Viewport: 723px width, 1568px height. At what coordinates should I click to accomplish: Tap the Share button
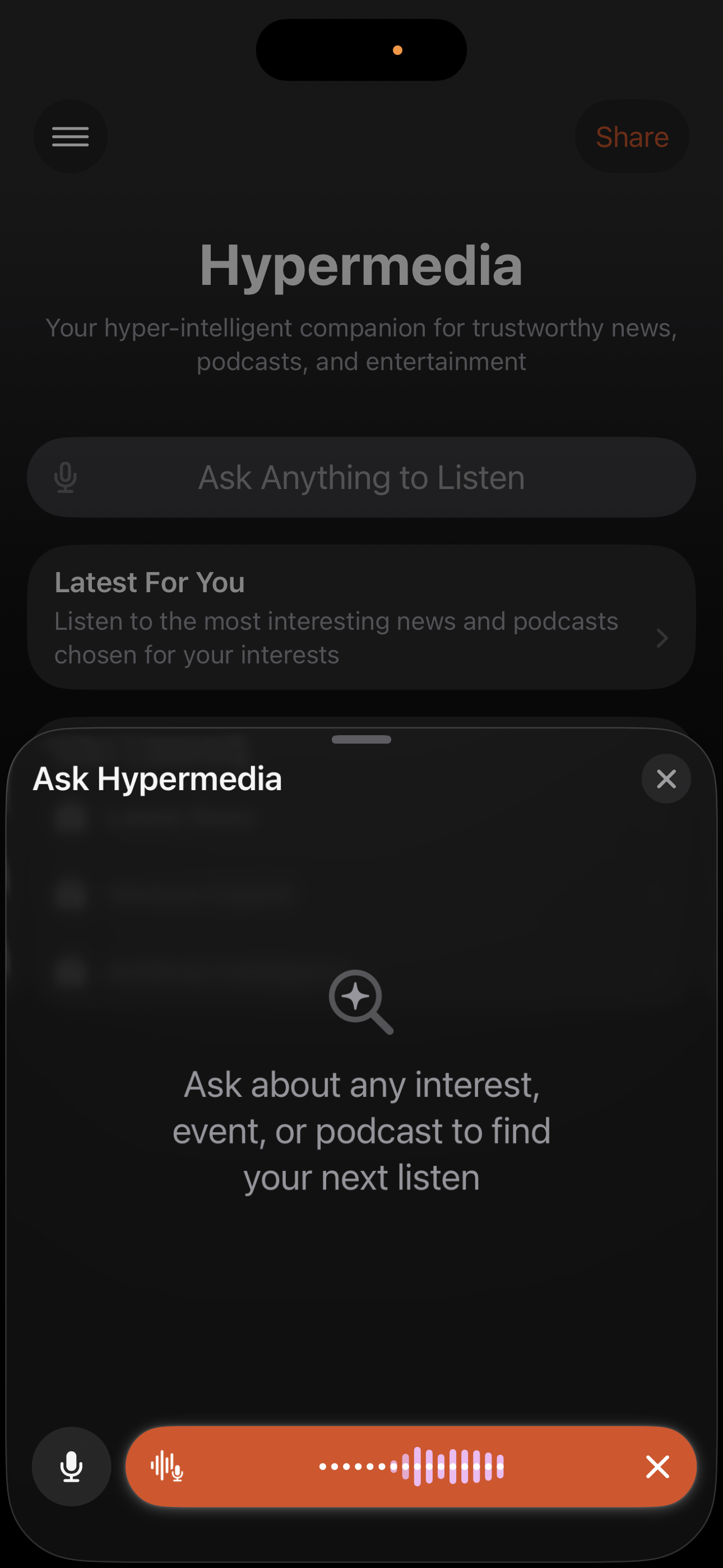tap(632, 136)
